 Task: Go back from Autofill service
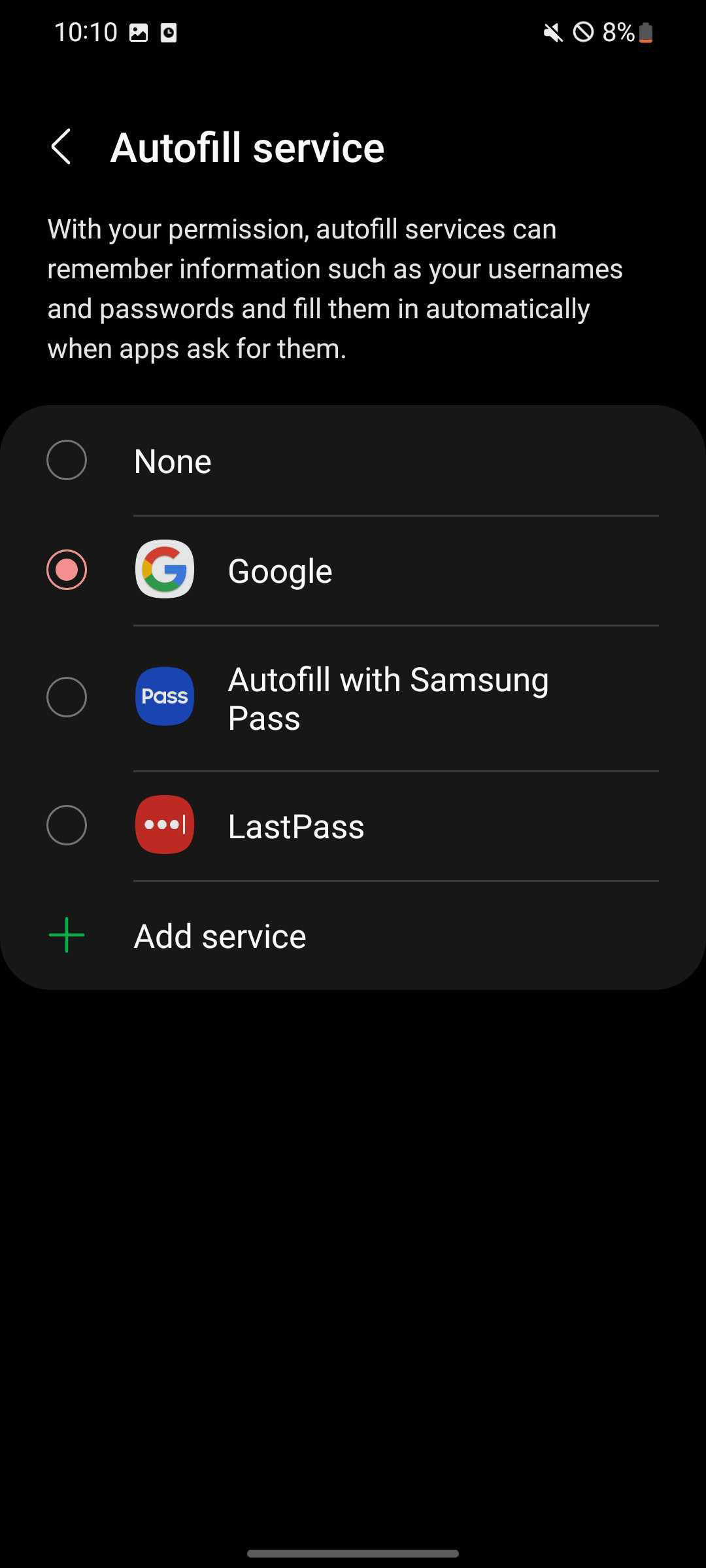click(x=61, y=147)
